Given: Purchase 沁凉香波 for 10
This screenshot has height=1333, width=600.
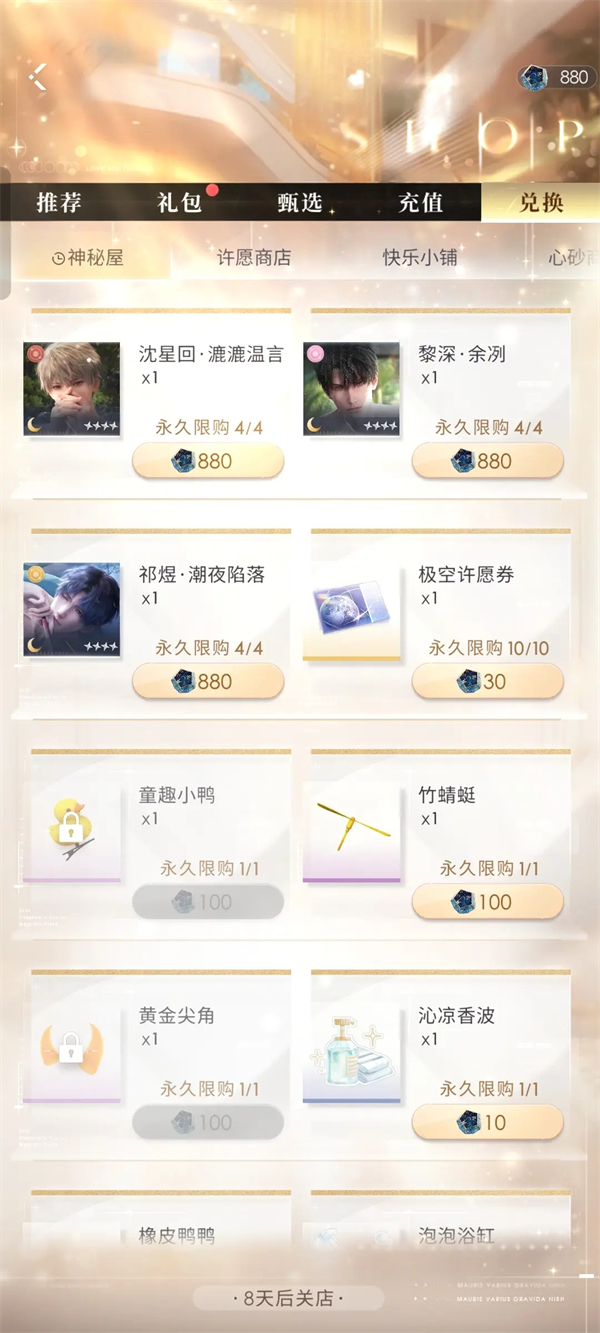Looking at the screenshot, I should (488, 1123).
